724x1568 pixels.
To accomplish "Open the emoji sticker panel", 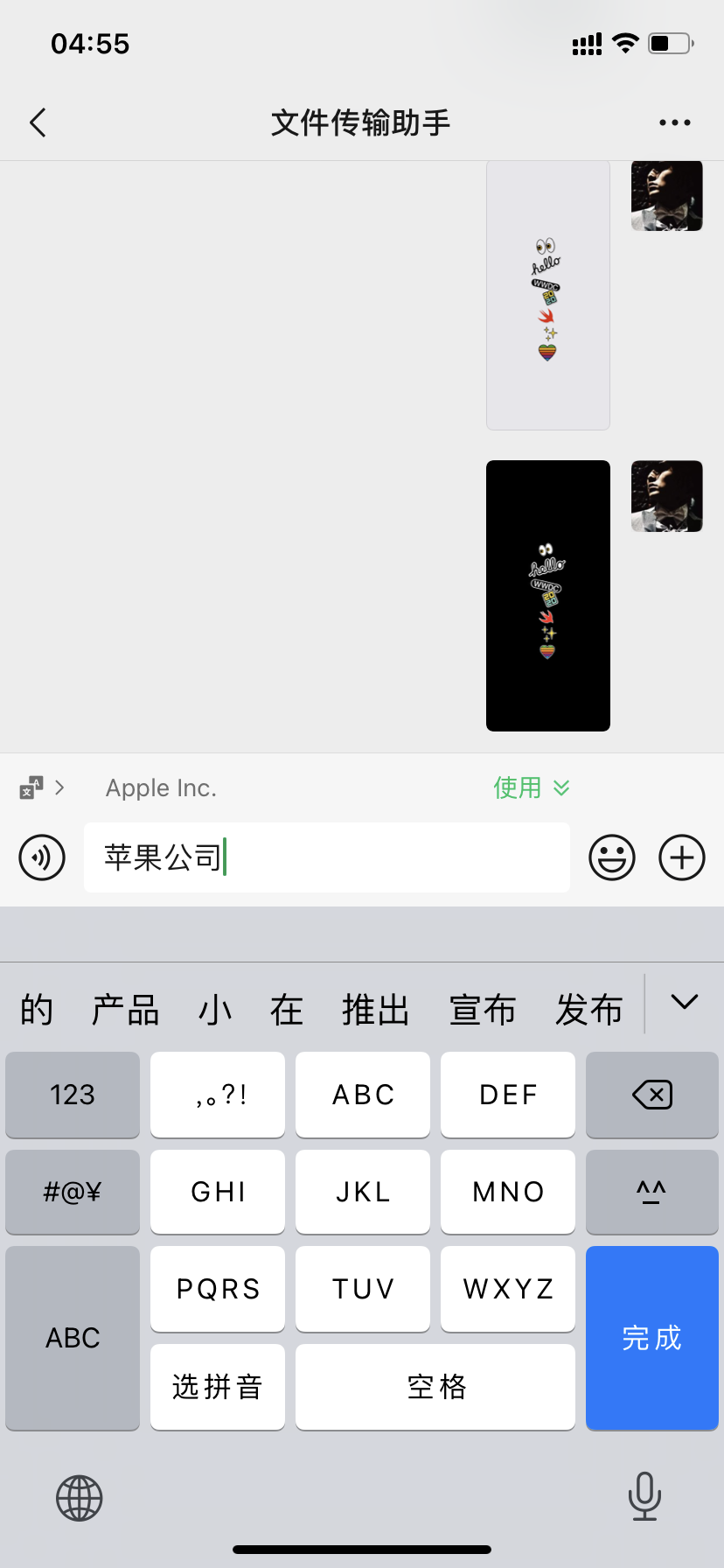I will click(611, 857).
